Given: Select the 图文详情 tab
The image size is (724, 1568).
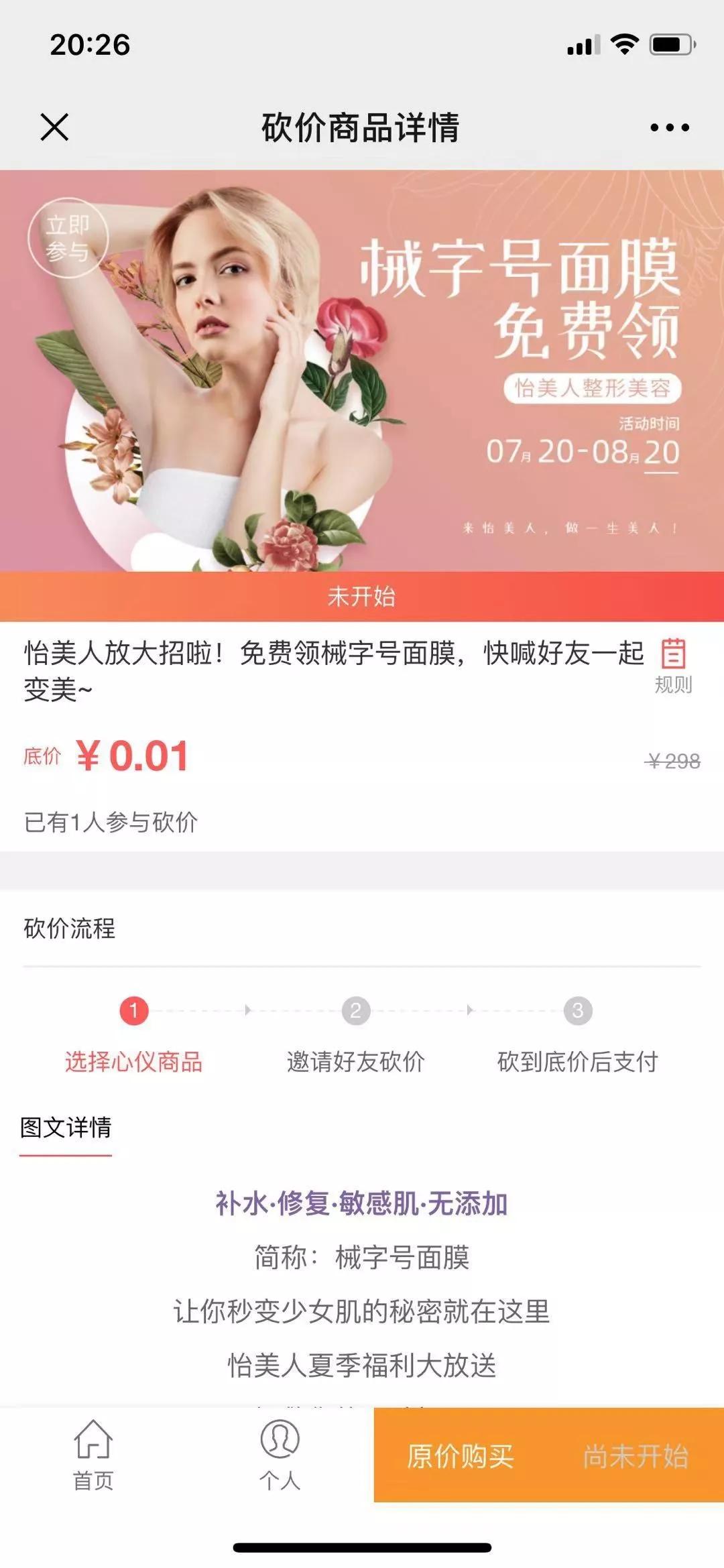Looking at the screenshot, I should tap(66, 1127).
